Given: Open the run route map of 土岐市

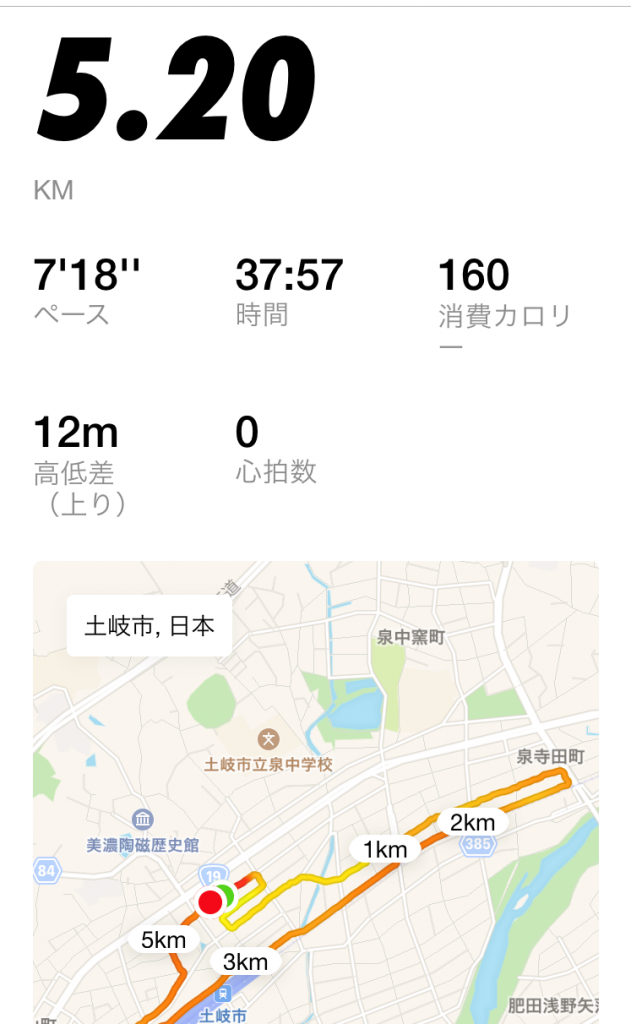Looking at the screenshot, I should 316,792.
